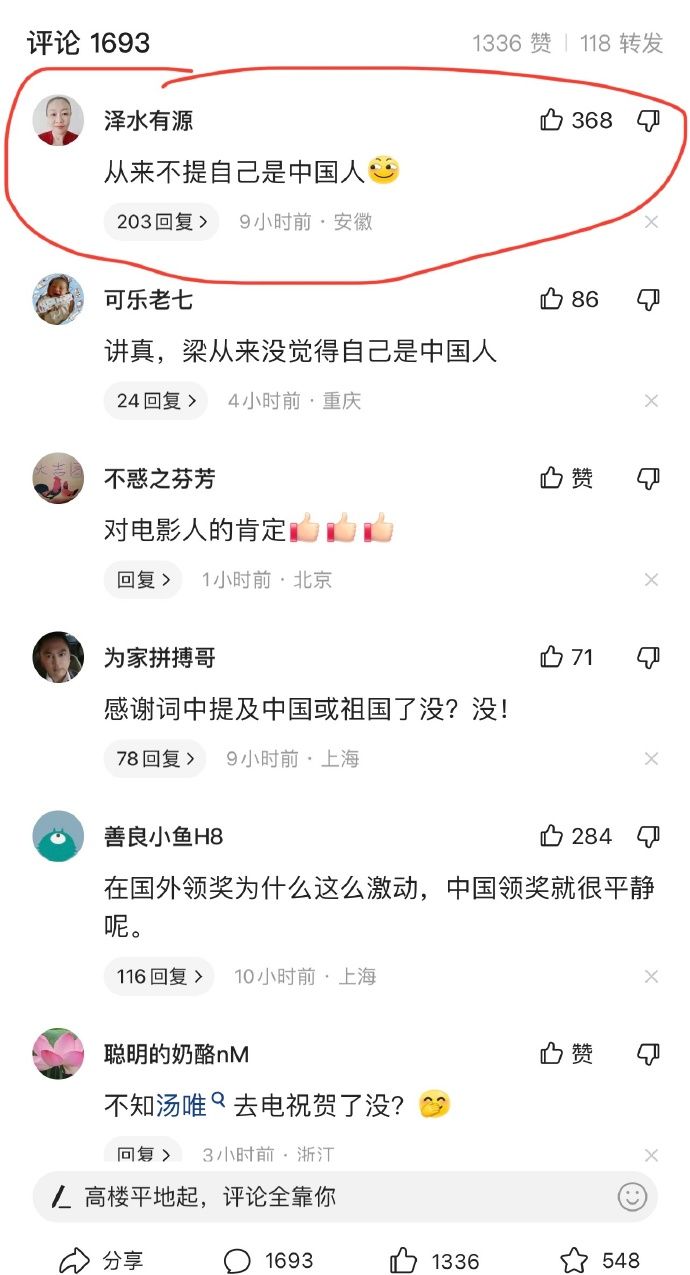Show the 78 replies to 为家拼搏哥

[x=154, y=759]
